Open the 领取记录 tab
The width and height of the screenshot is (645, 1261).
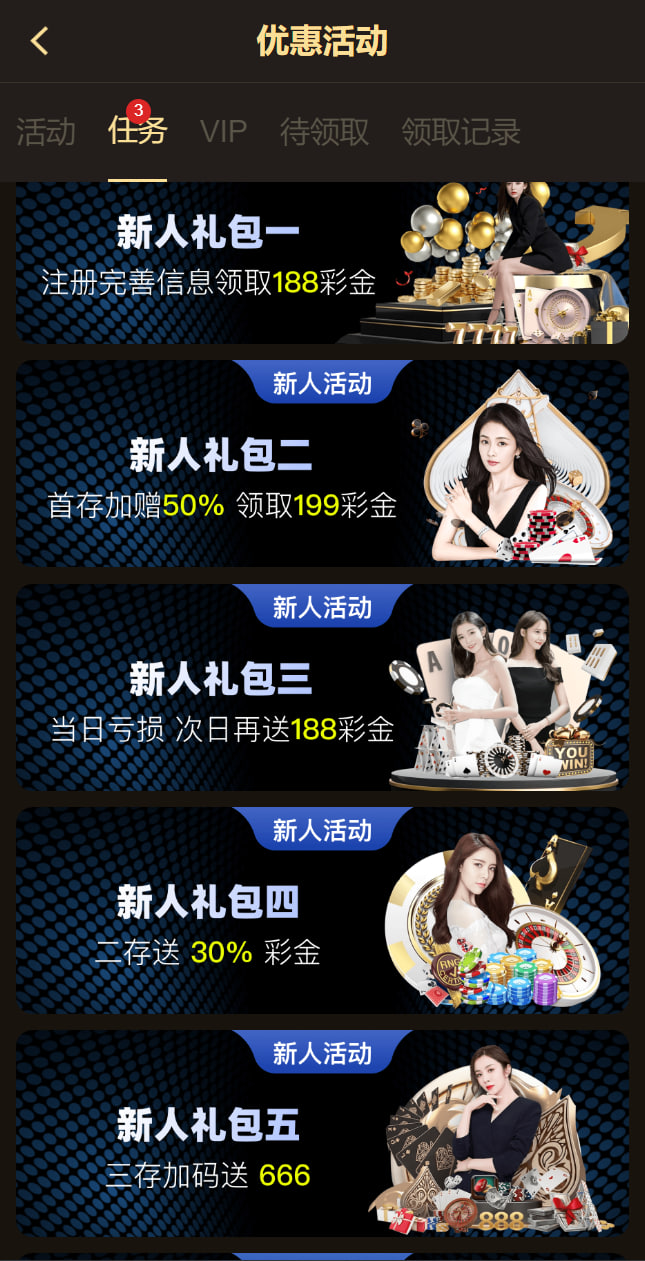tap(461, 132)
